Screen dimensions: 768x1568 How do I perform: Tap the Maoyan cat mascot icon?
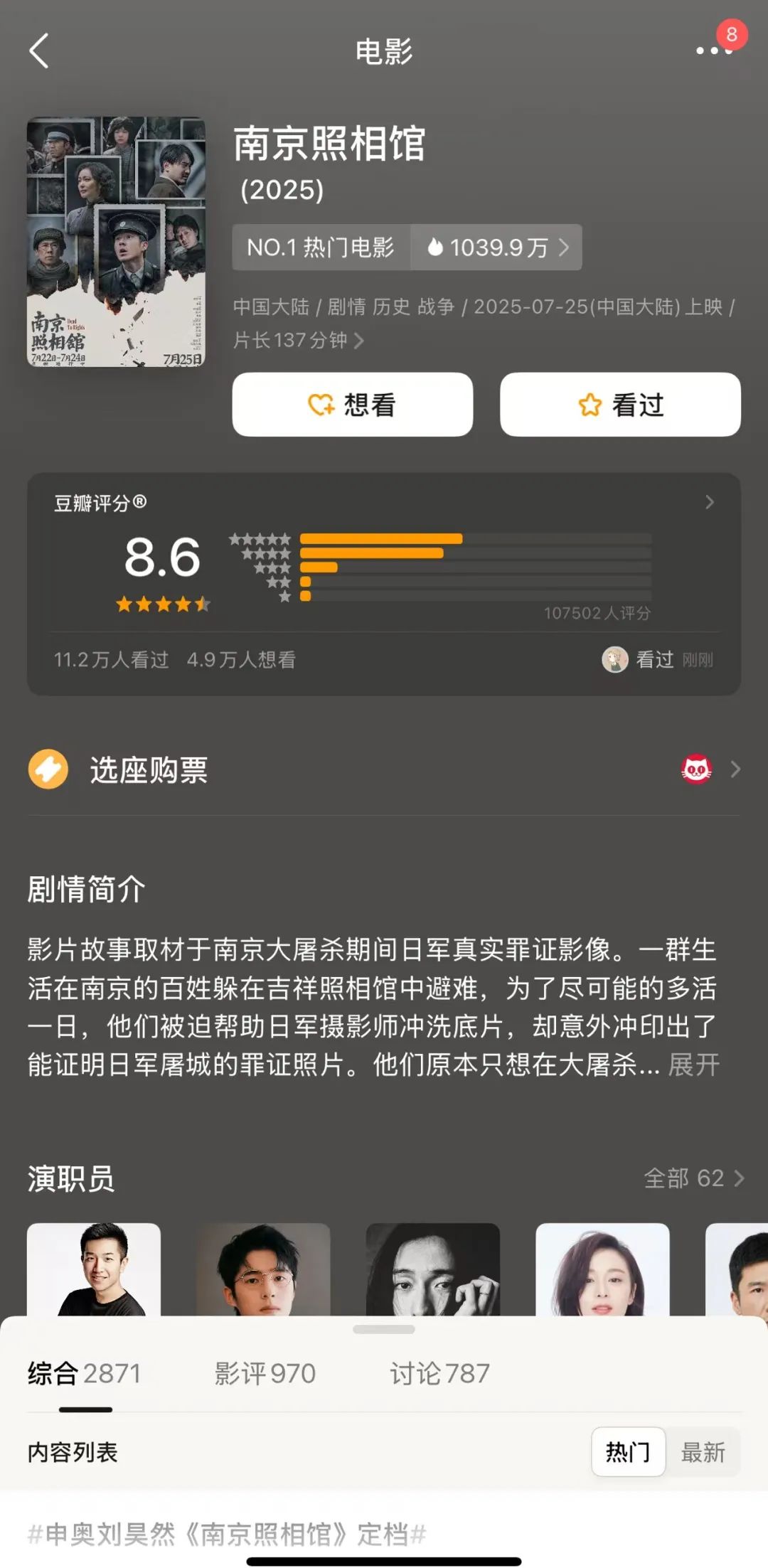click(x=696, y=769)
